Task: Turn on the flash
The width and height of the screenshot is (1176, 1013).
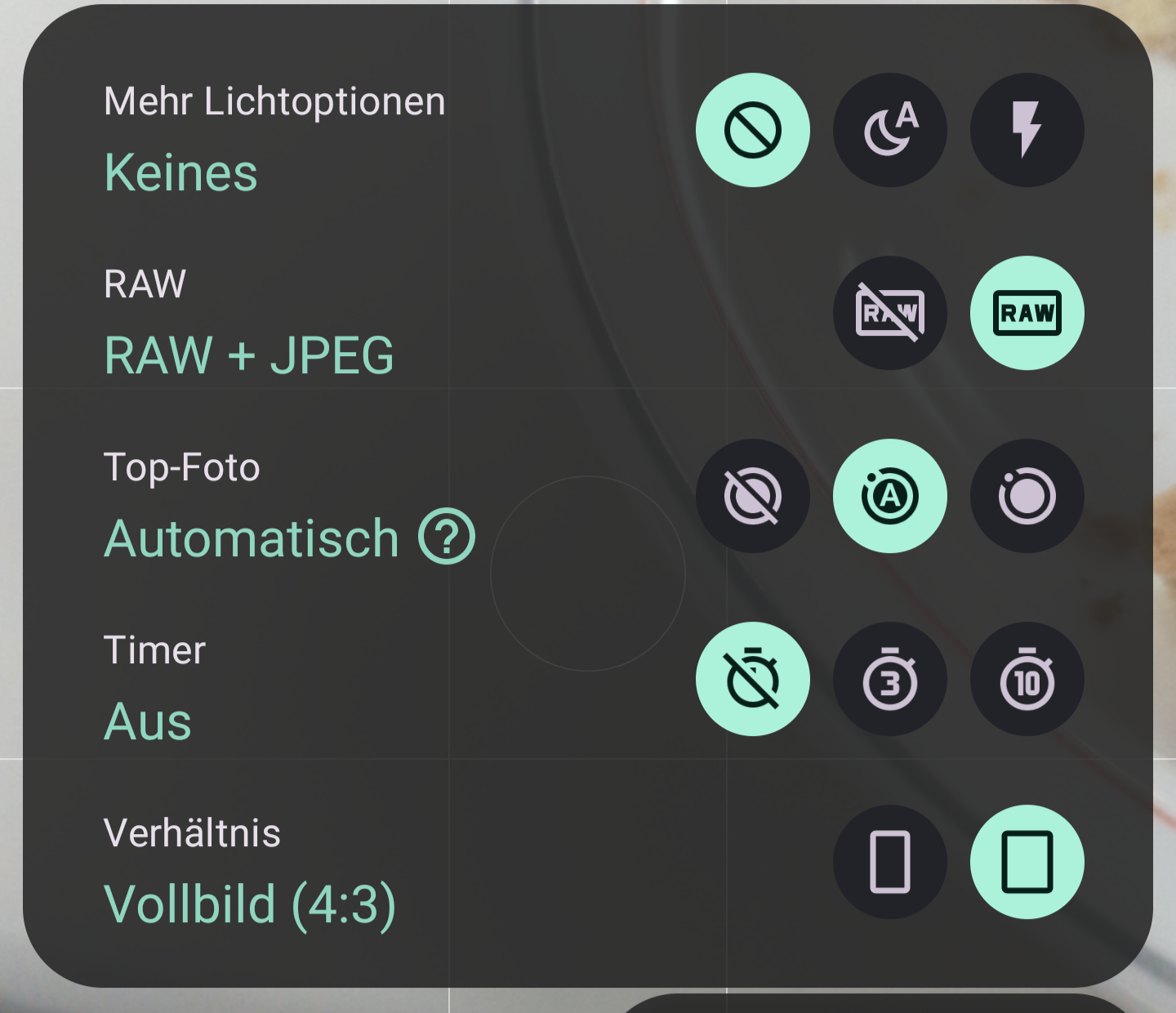Action: pyautogui.click(x=1027, y=130)
